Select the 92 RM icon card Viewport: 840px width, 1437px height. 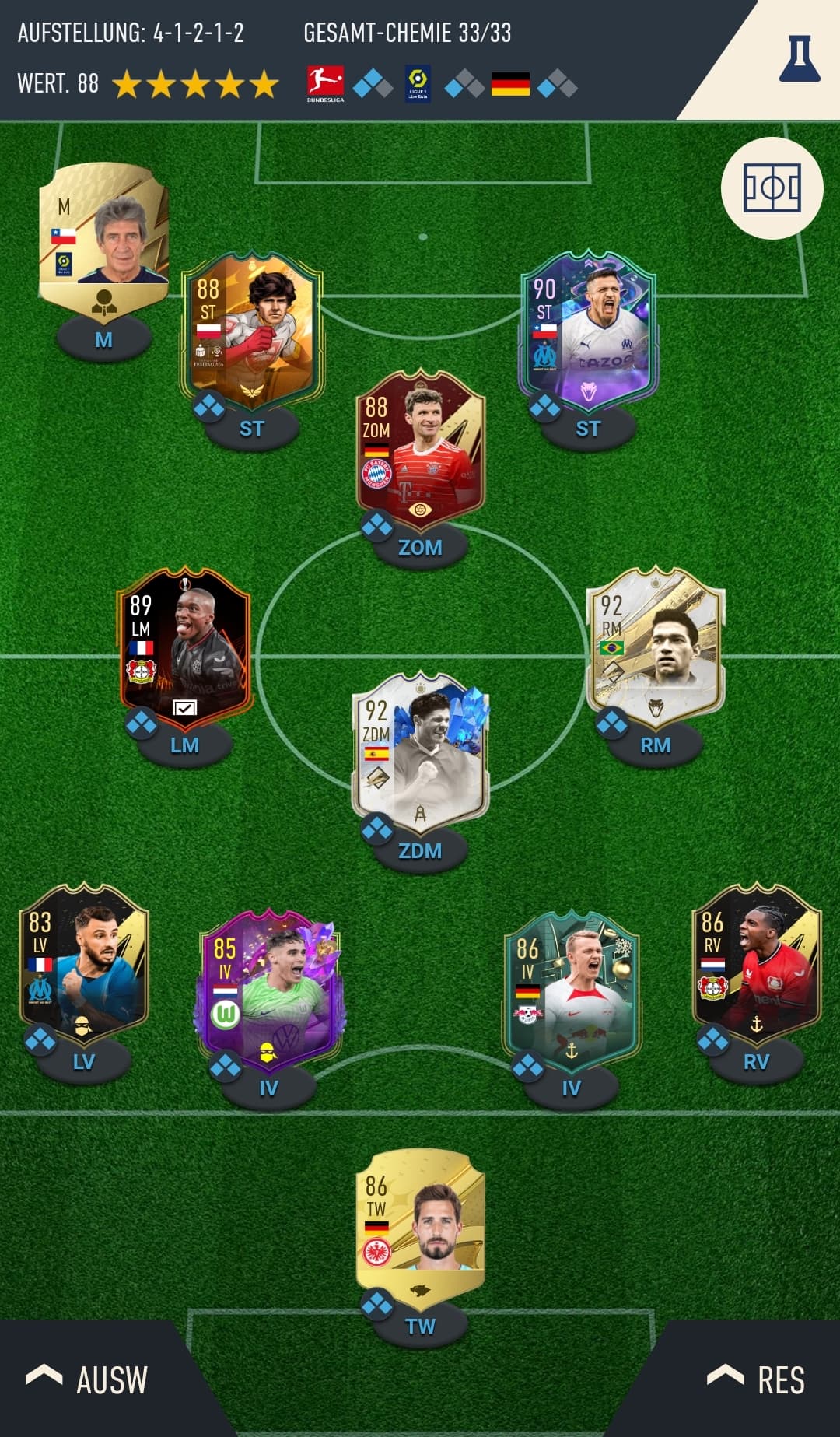click(x=656, y=647)
